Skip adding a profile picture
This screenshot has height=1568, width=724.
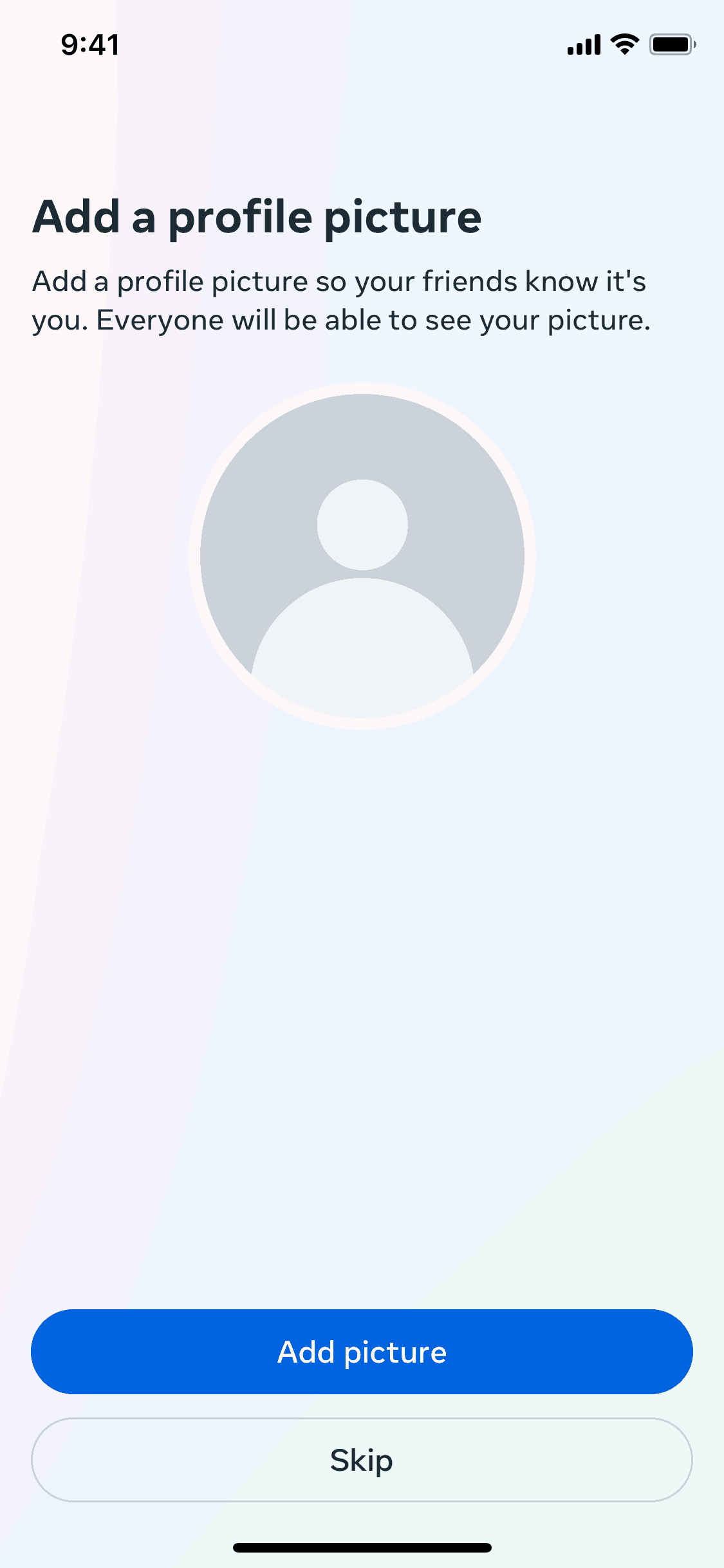click(x=362, y=1460)
